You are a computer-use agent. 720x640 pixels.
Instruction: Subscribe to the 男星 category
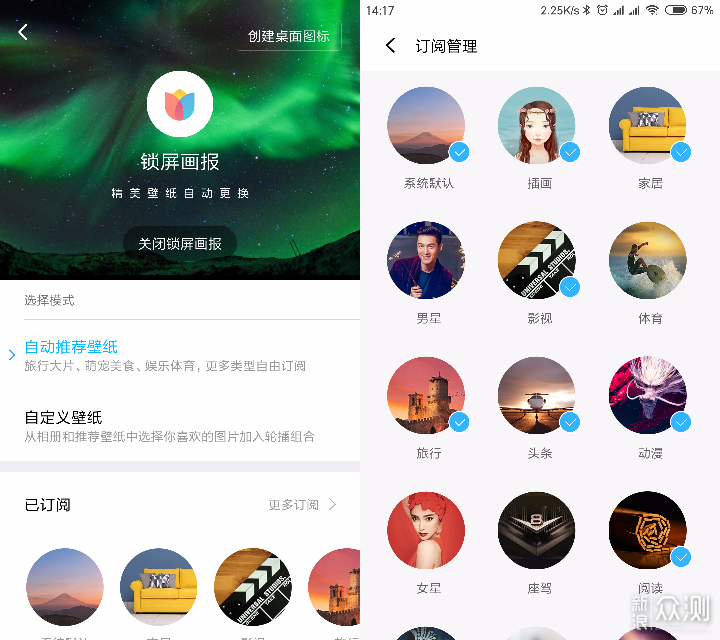[x=426, y=260]
